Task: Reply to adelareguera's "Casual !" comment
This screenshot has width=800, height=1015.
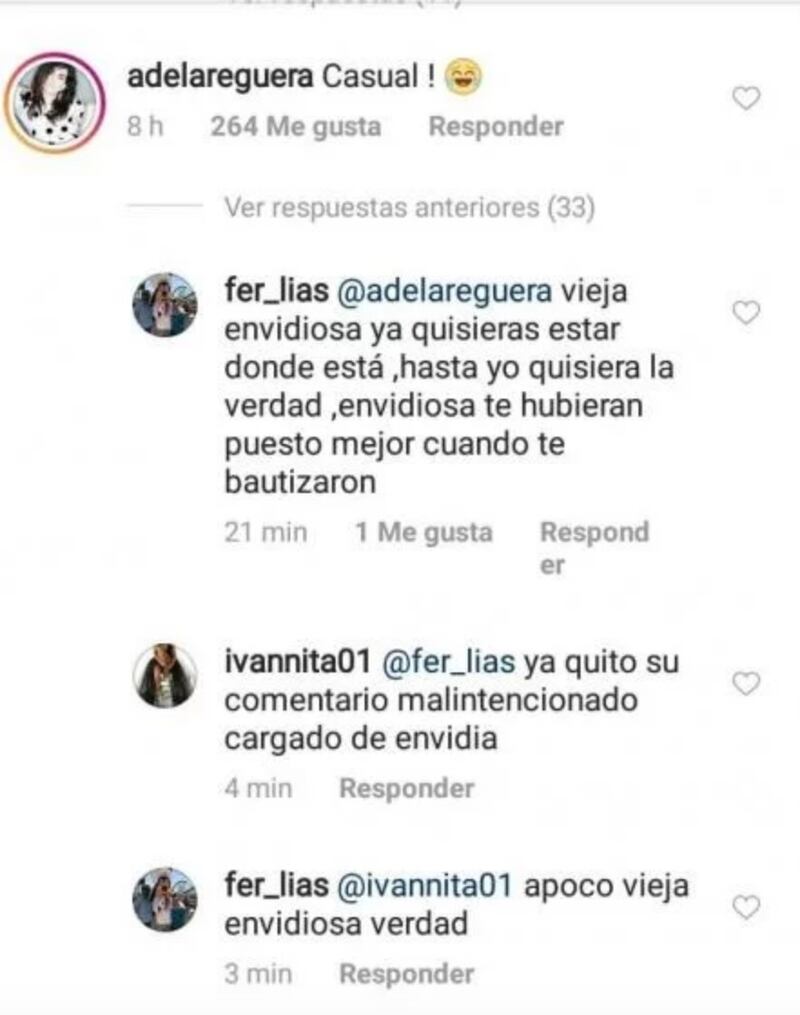Action: pyautogui.click(x=495, y=127)
